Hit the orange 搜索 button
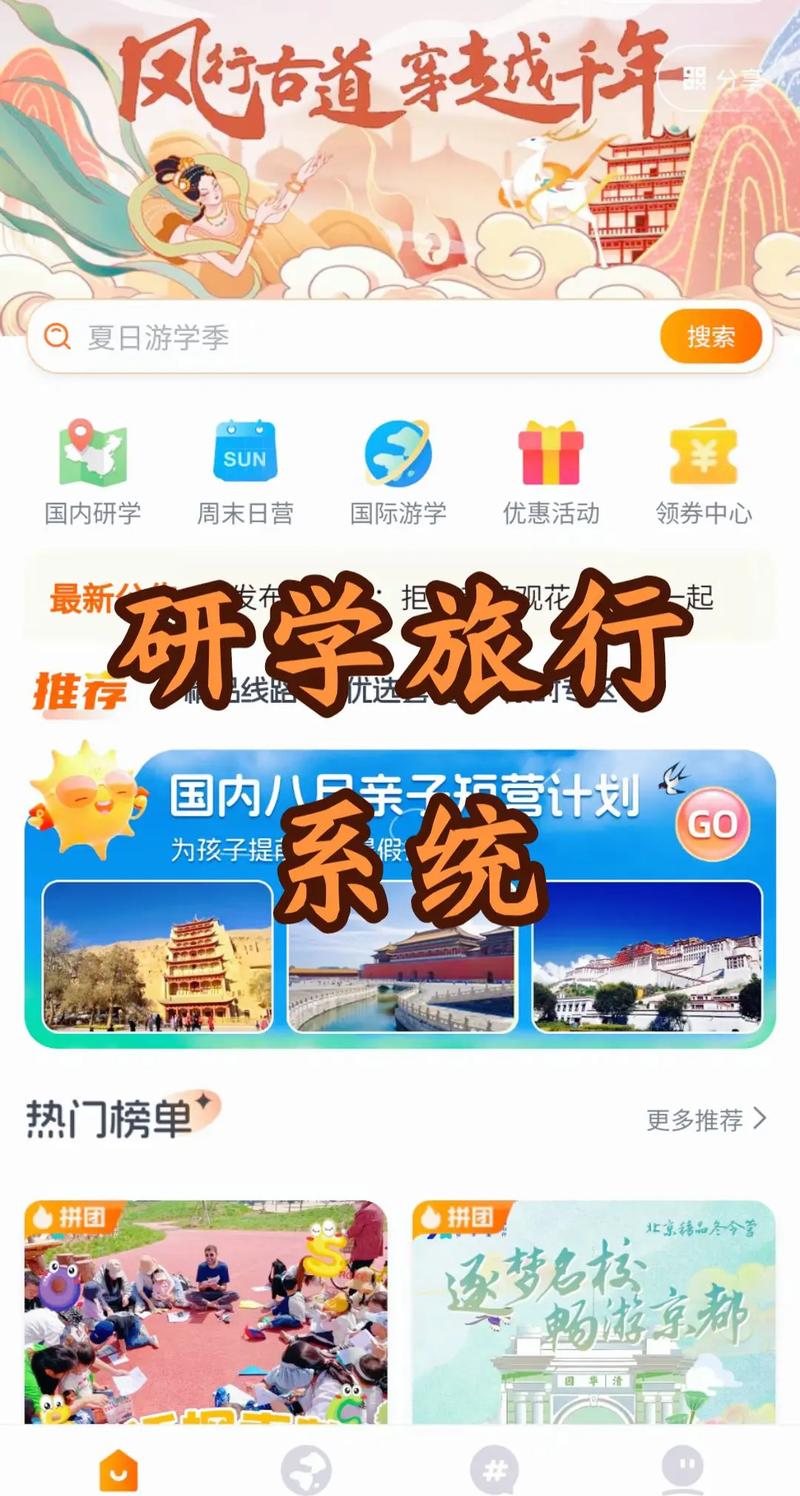800x1496 pixels. 711,337
